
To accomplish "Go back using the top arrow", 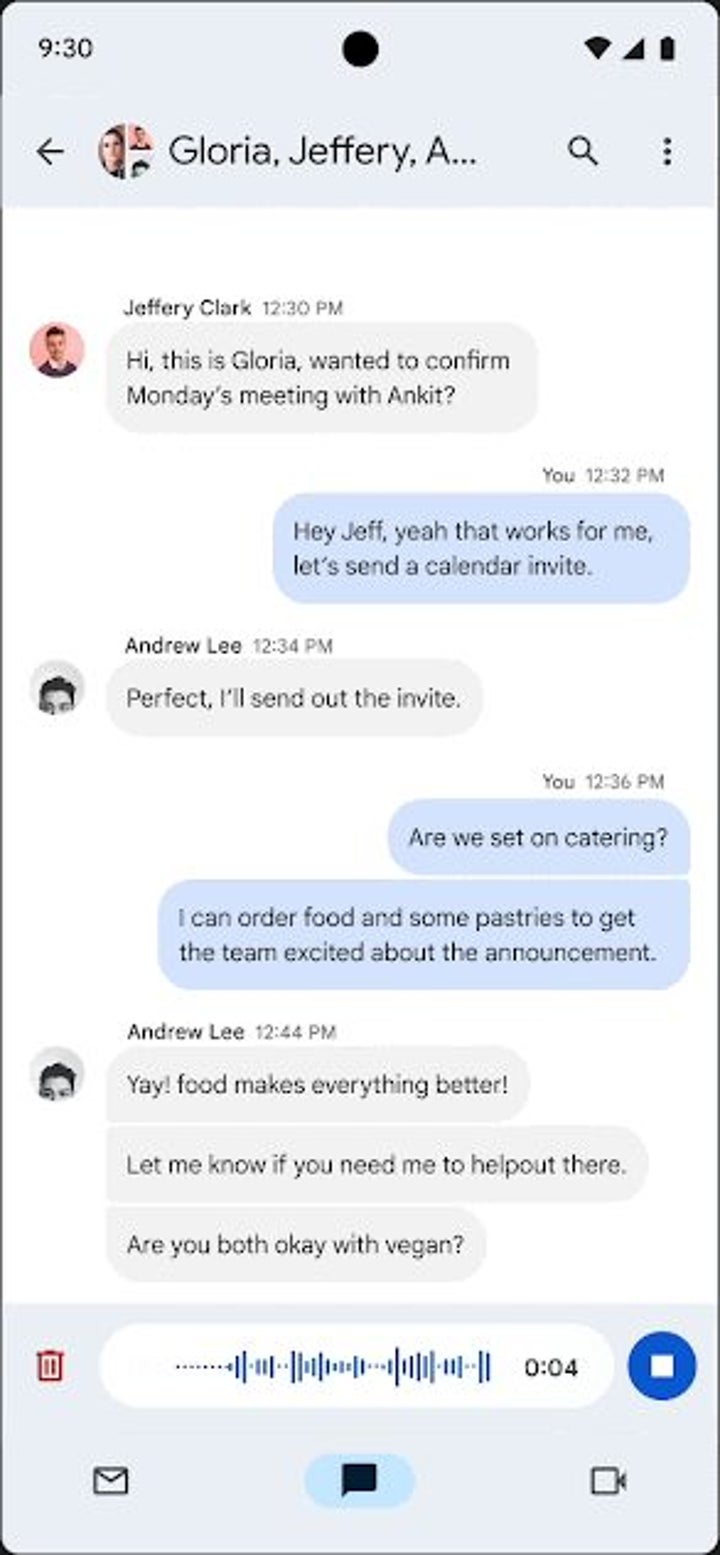I will click(x=49, y=151).
